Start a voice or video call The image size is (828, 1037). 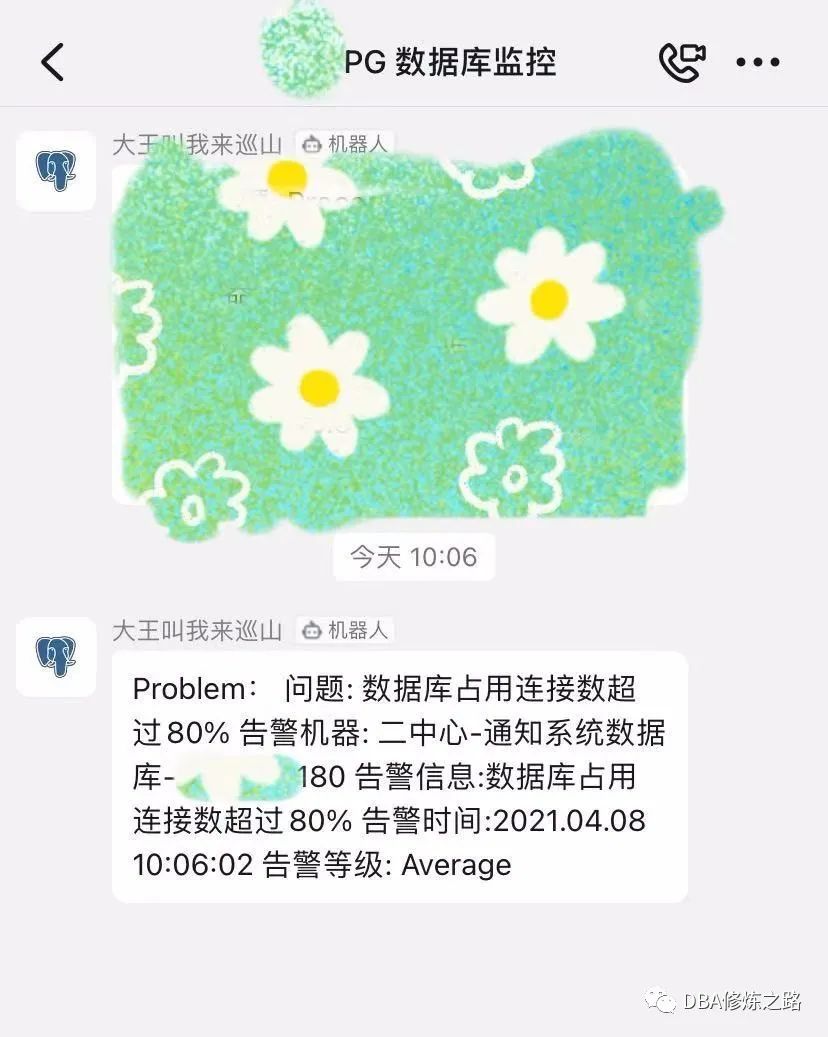[x=682, y=62]
